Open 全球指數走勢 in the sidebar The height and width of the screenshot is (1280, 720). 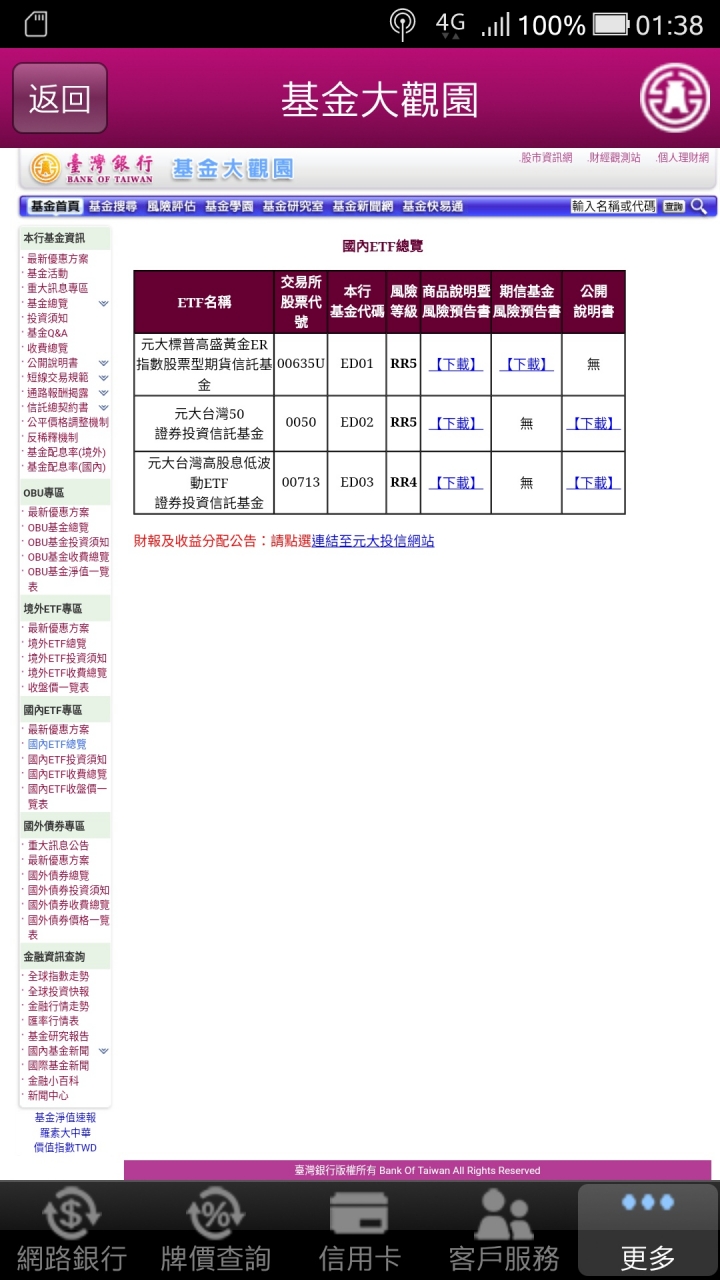coord(58,976)
